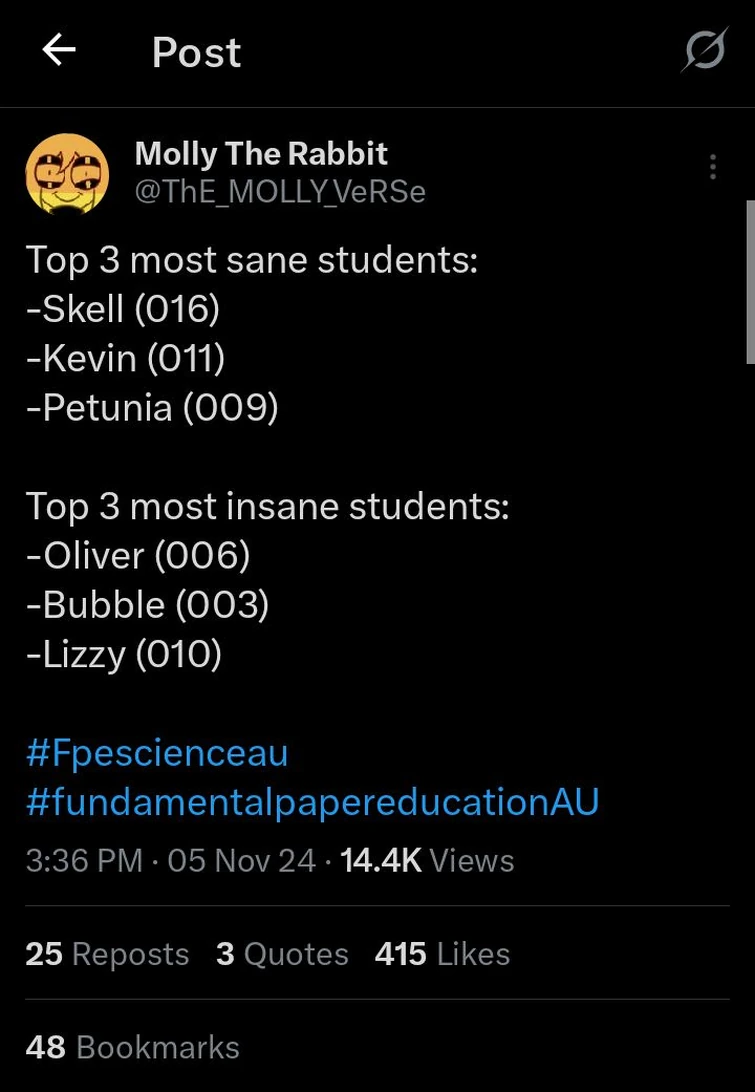The height and width of the screenshot is (1092, 755).
Task: Tap Molly The Rabbit's profile picture
Action: [68, 172]
